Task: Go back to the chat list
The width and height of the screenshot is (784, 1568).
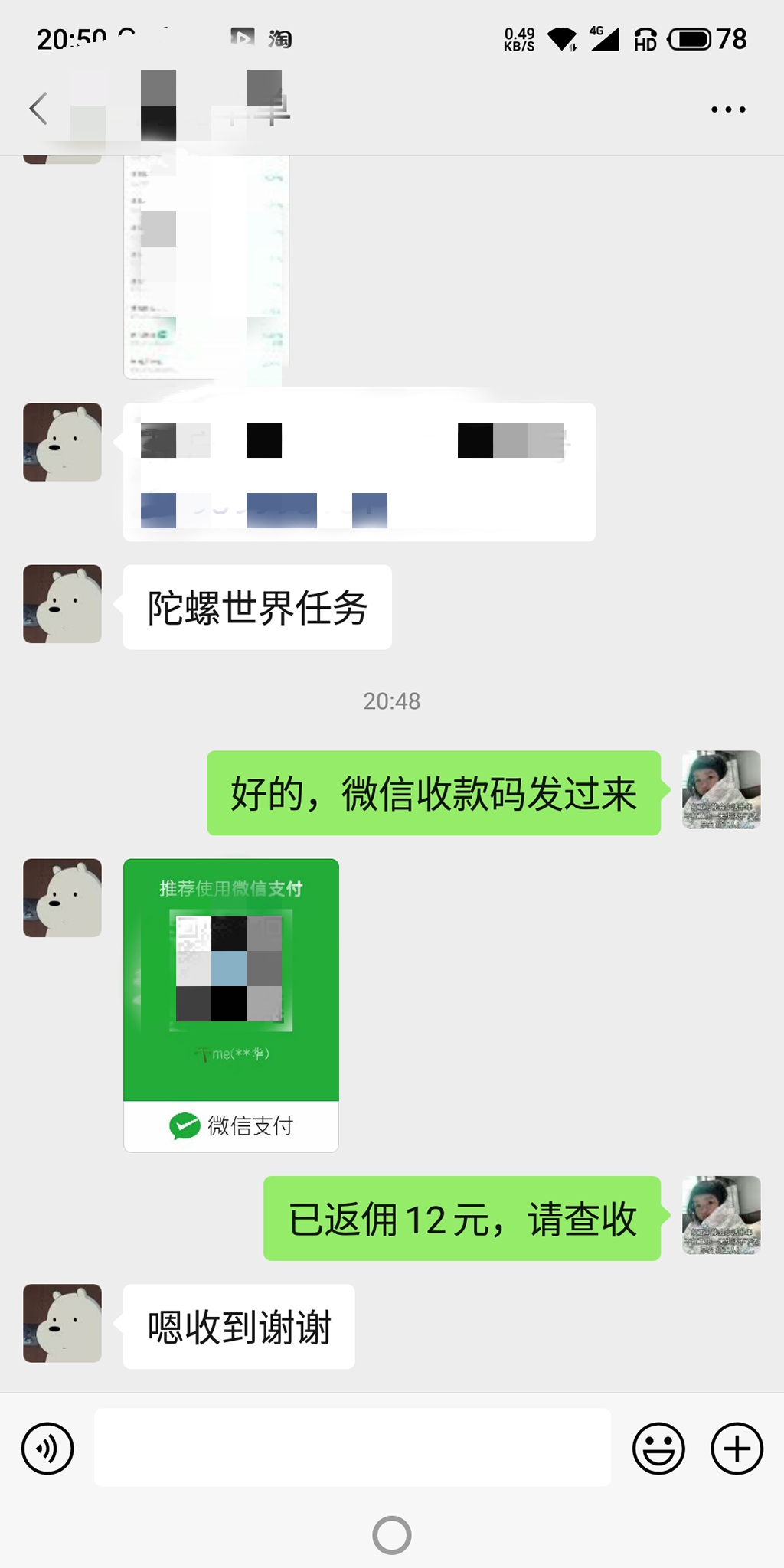Action: [38, 109]
